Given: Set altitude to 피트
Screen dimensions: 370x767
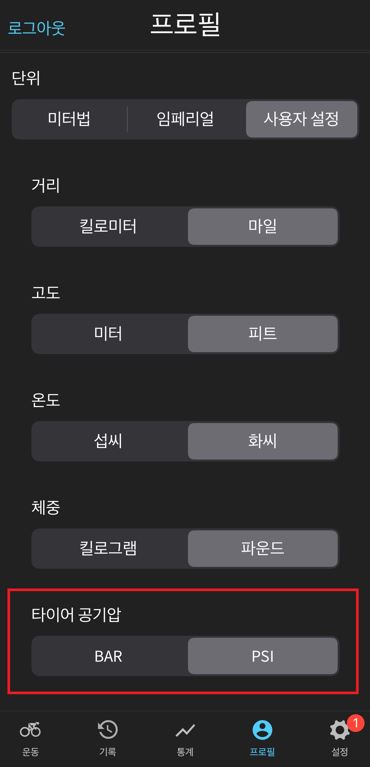Looking at the screenshot, I should coord(262,334).
